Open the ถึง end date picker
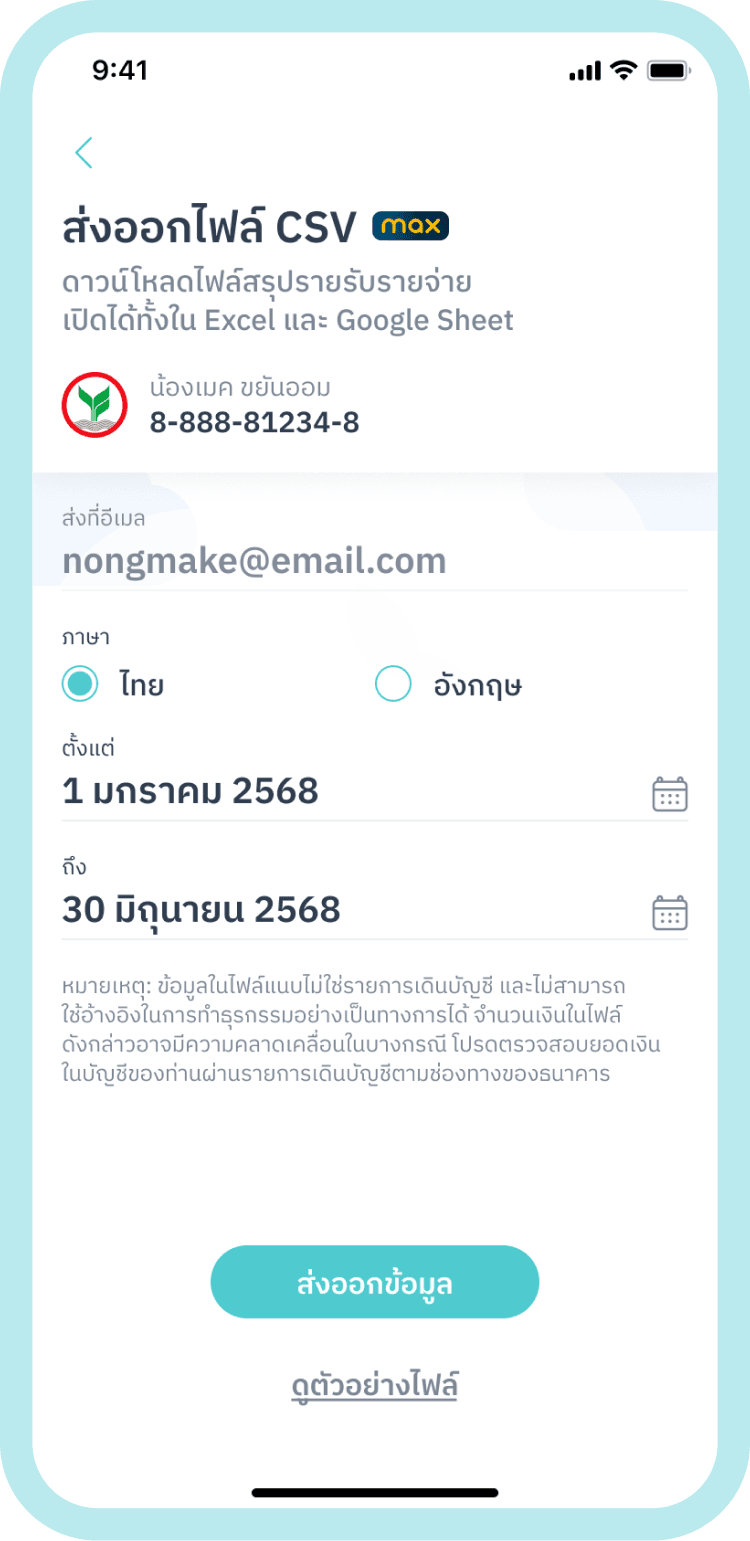Image resolution: width=750 pixels, height=1541 pixels. 669,912
